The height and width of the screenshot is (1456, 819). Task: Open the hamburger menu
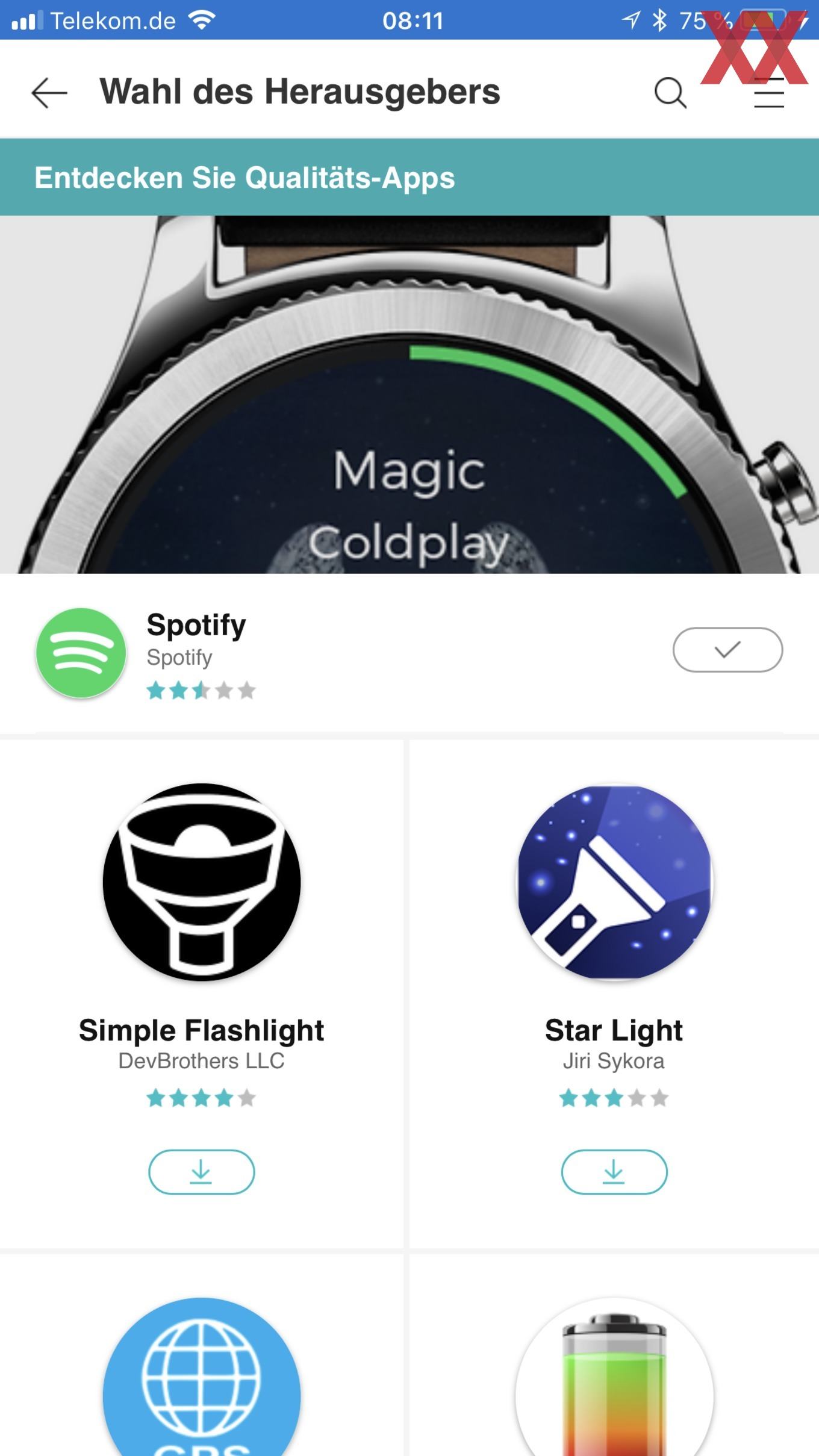coord(769,93)
